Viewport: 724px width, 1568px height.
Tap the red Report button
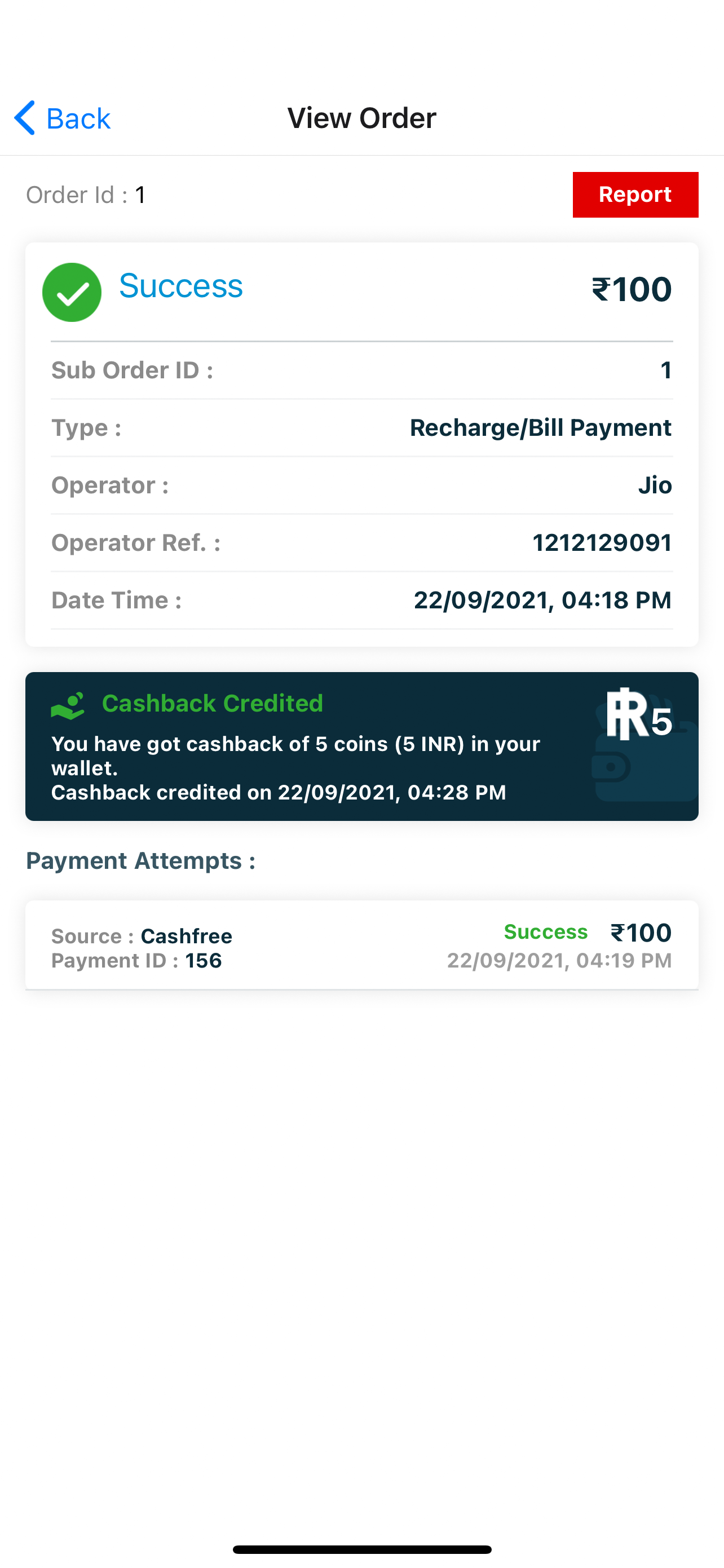634,195
